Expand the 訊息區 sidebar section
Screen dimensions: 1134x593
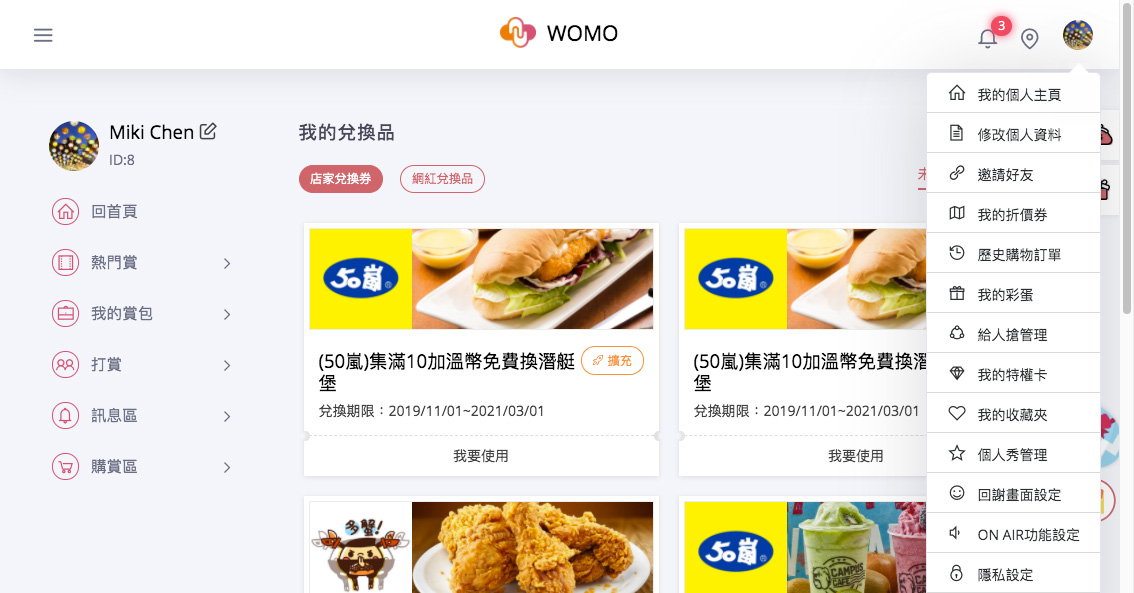pyautogui.click(x=140, y=416)
